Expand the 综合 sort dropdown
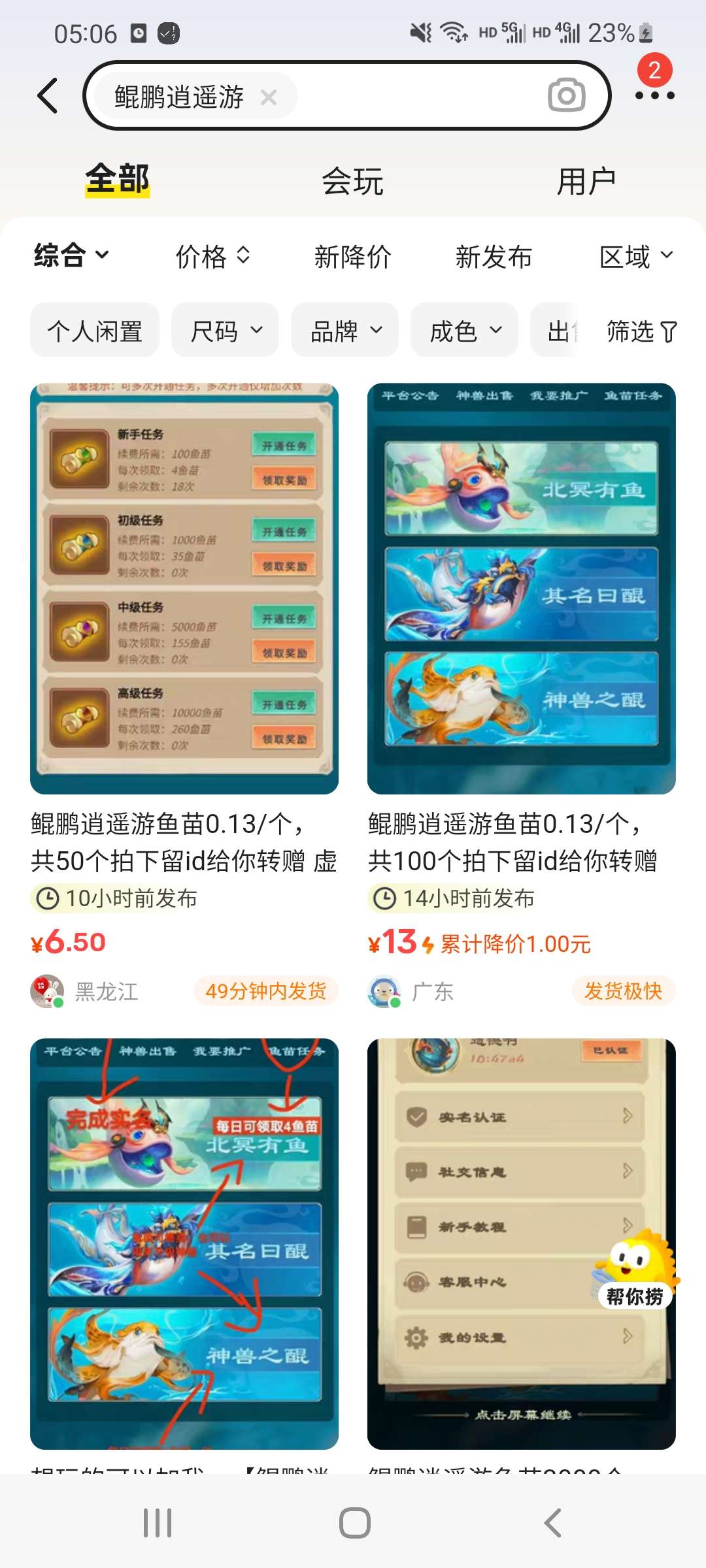 point(71,255)
